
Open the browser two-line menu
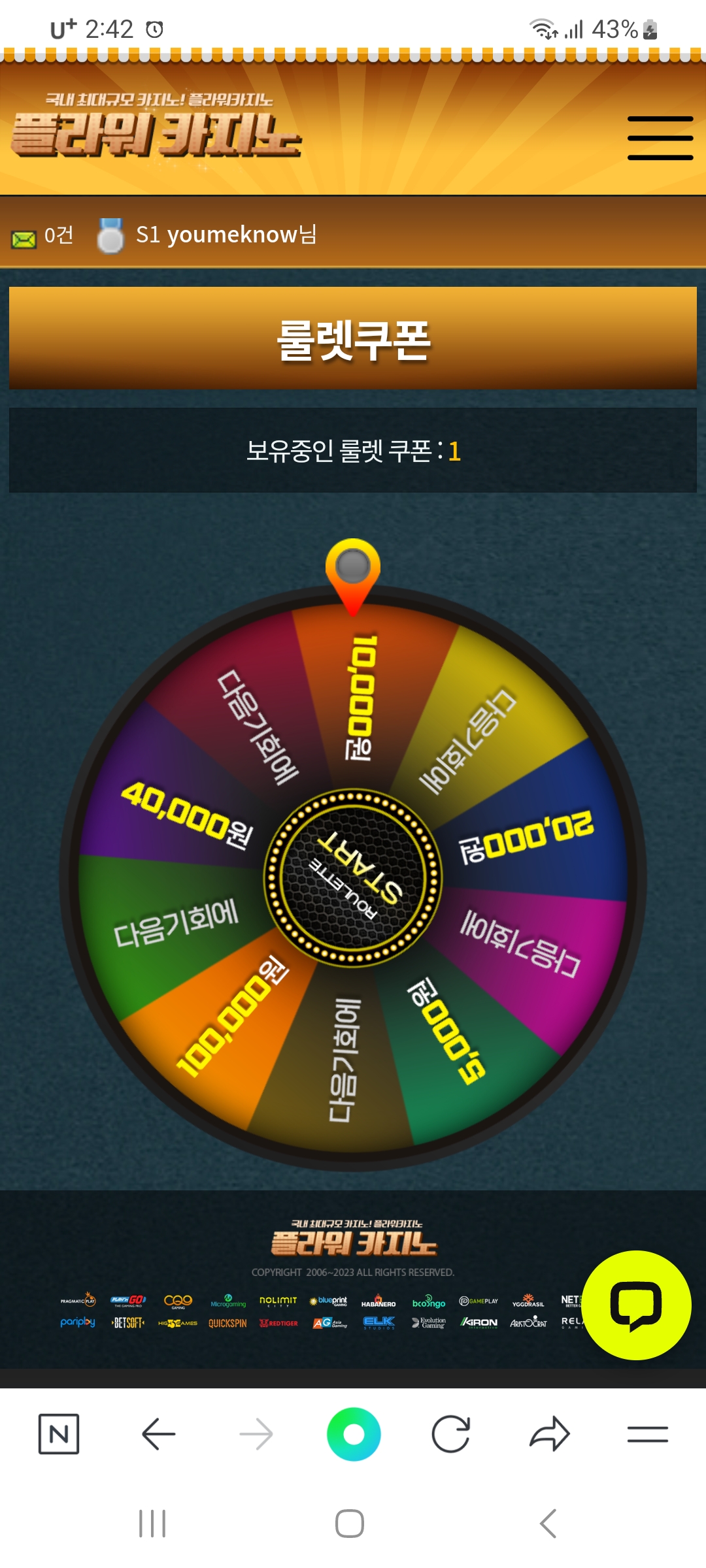tap(647, 1434)
